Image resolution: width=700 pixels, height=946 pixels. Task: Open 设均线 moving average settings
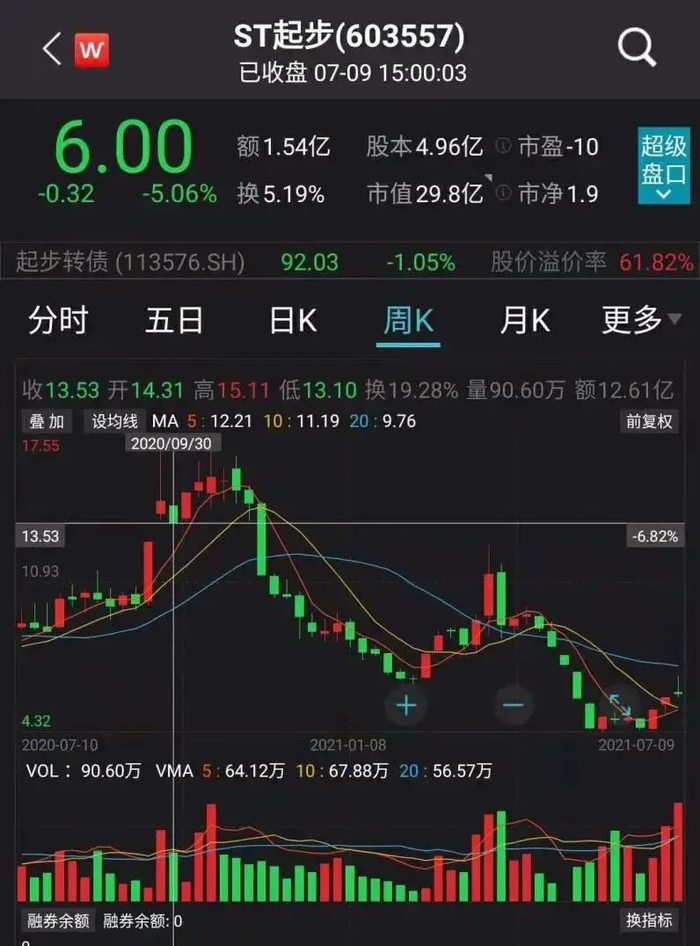point(113,421)
